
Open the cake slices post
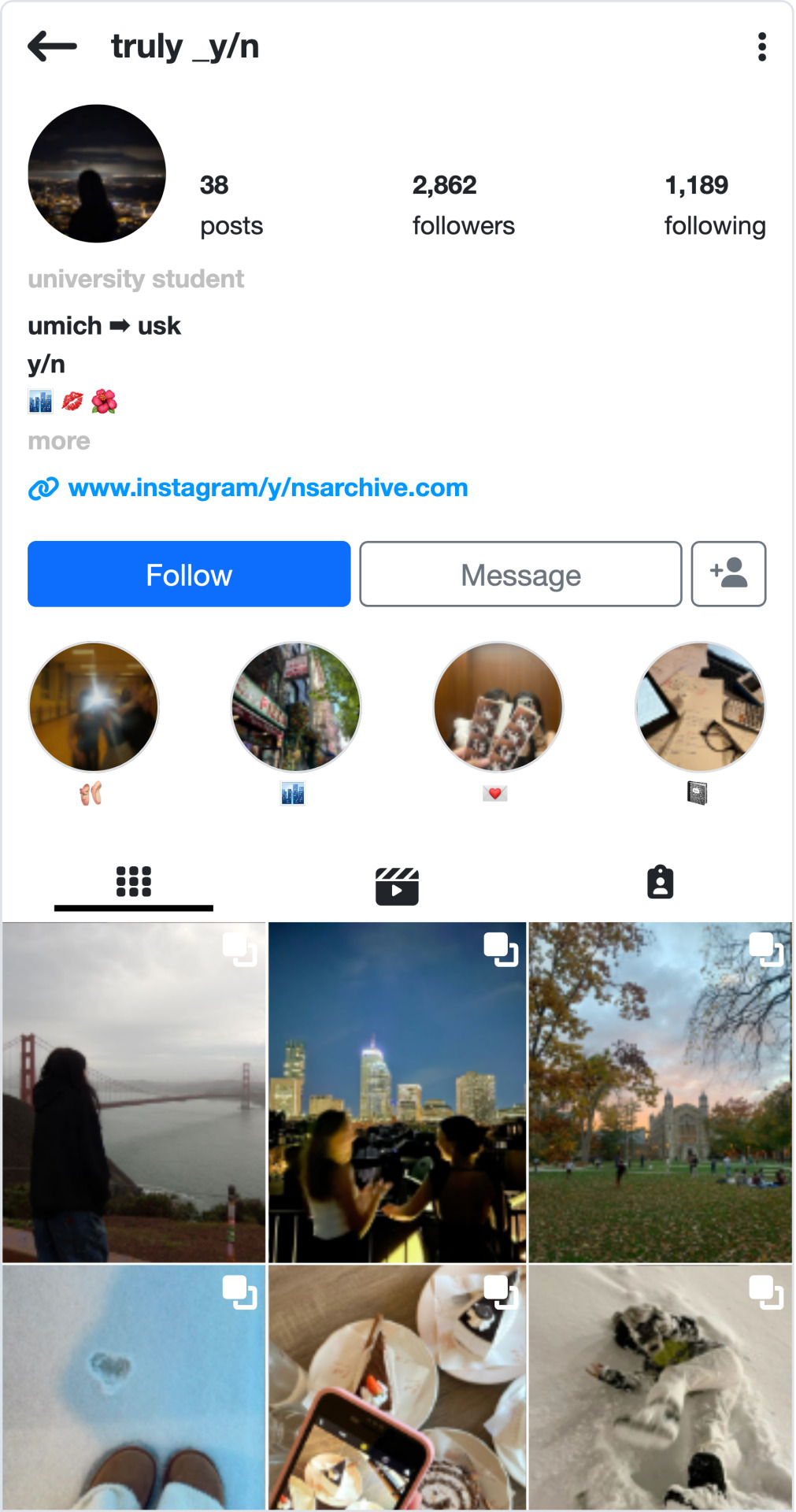(x=397, y=1388)
